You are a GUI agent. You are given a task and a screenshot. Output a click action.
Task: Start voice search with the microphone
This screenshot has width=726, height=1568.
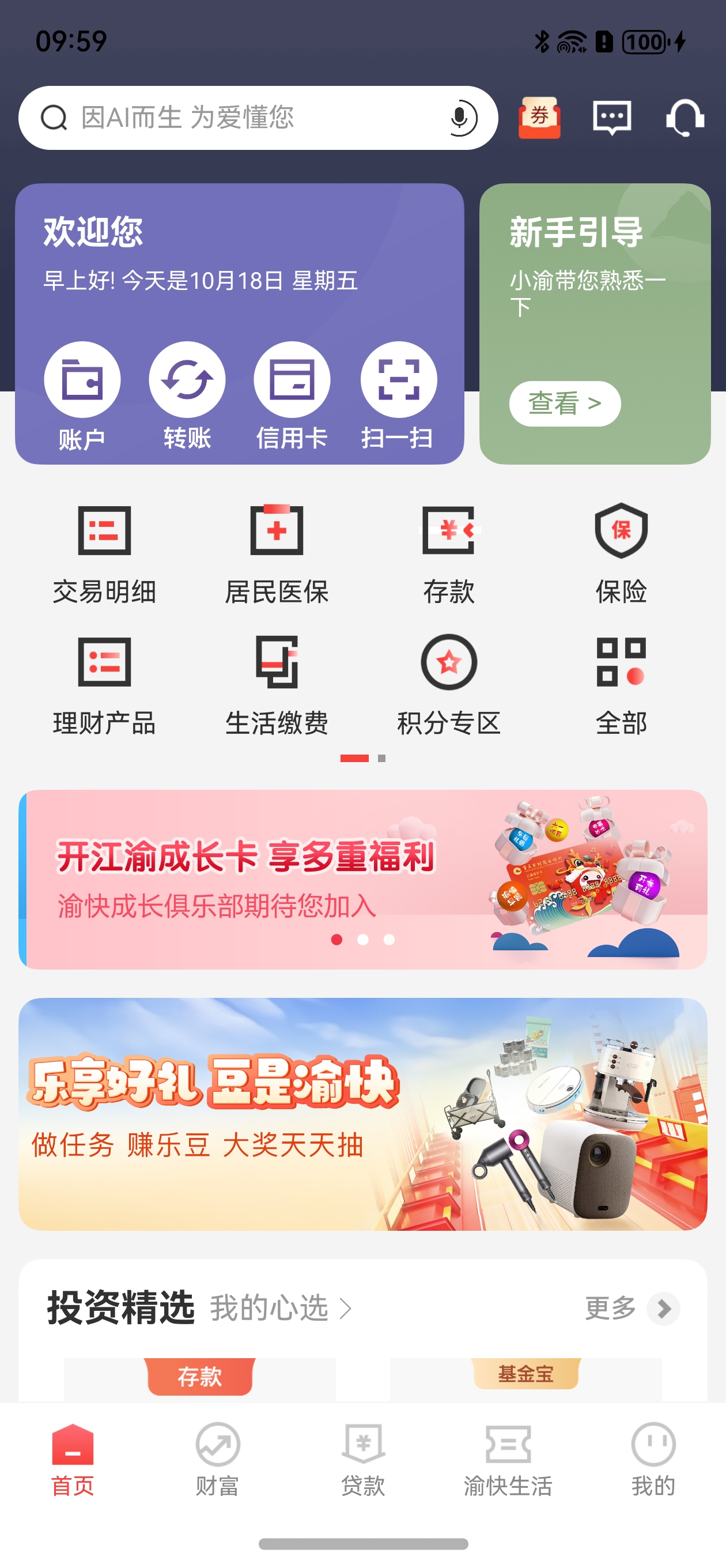(x=462, y=118)
